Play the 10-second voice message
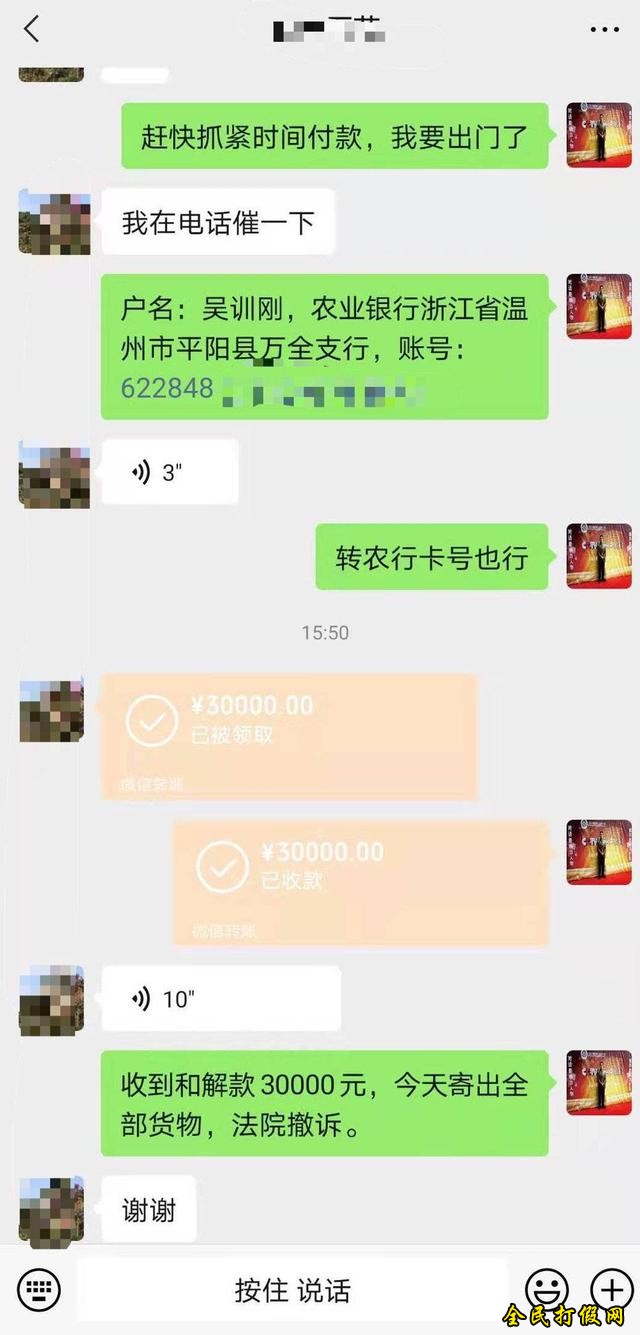The image size is (640, 1335). click(x=220, y=998)
